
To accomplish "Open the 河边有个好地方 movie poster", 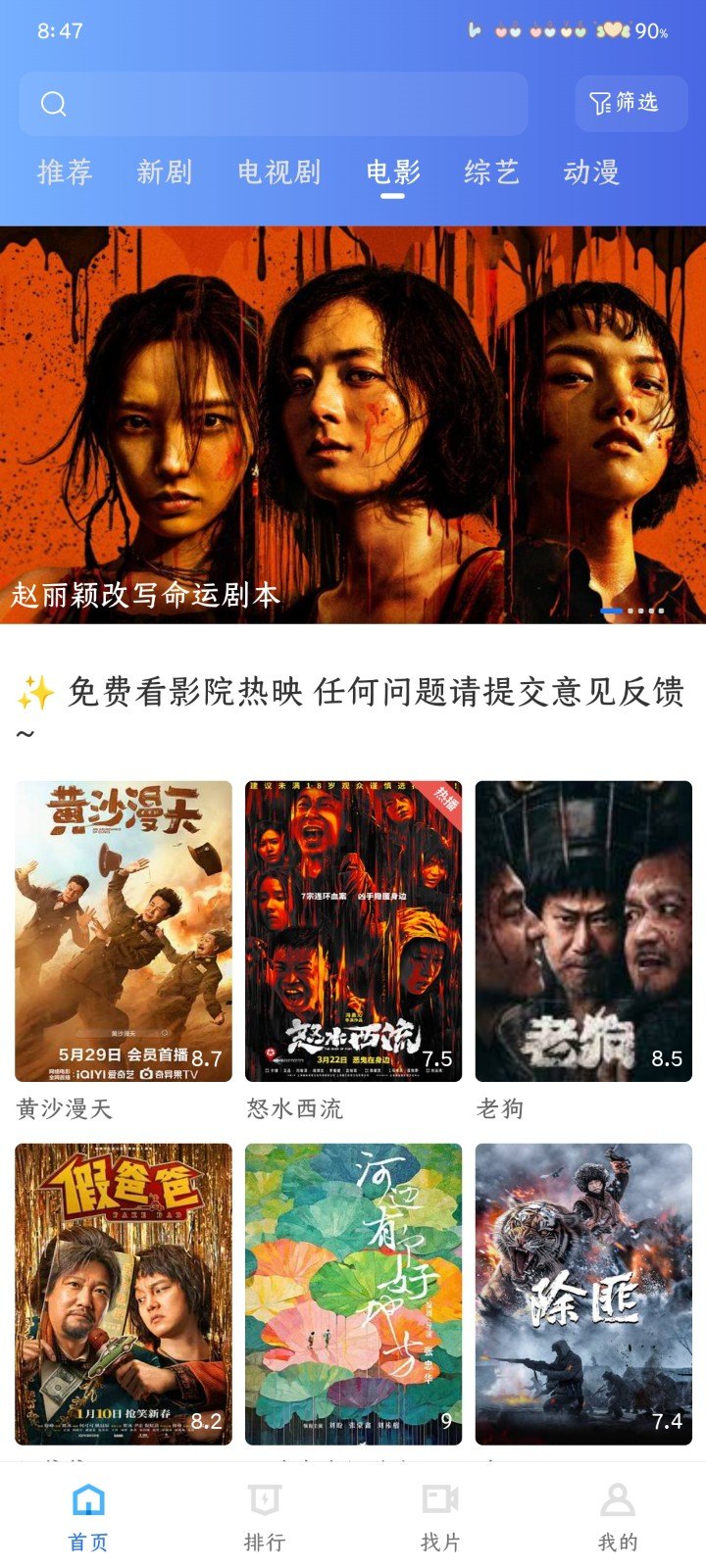I will click(x=353, y=1294).
